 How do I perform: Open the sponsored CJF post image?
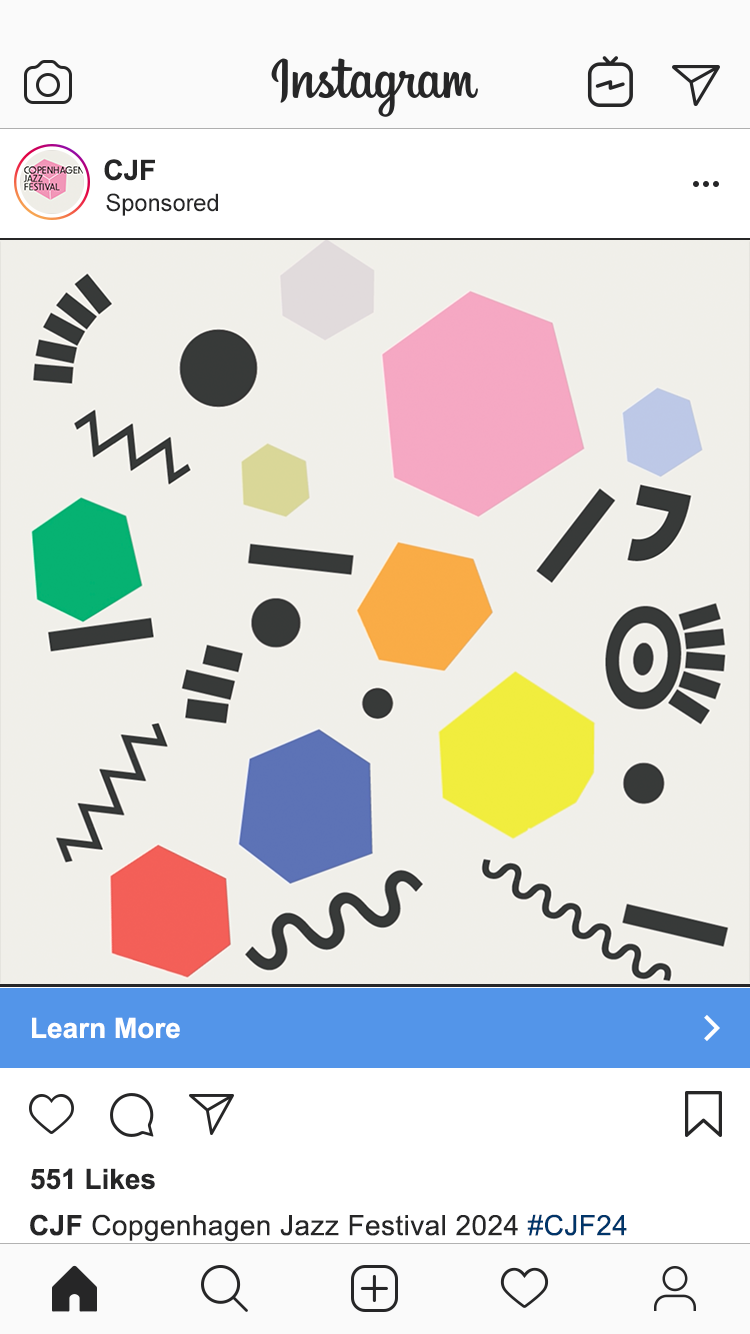(375, 612)
